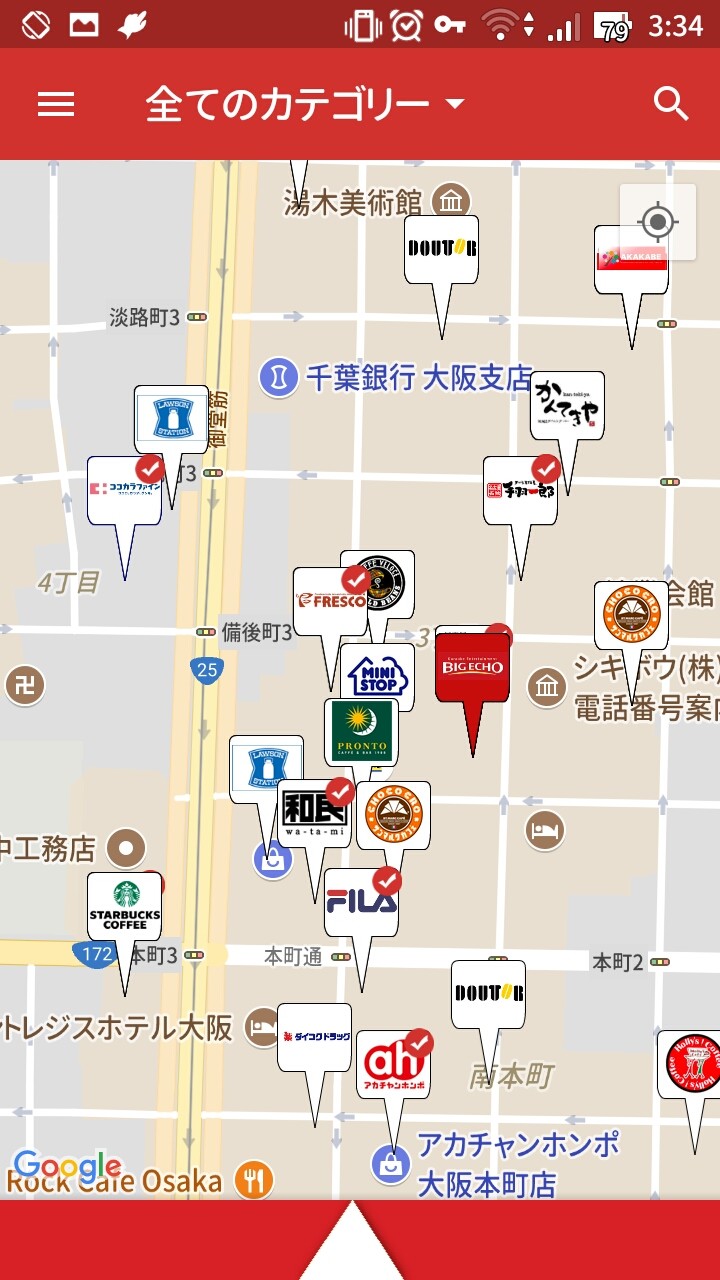This screenshot has height=1280, width=720.
Task: Select the かんてきや restaurant pin
Action: [x=567, y=405]
